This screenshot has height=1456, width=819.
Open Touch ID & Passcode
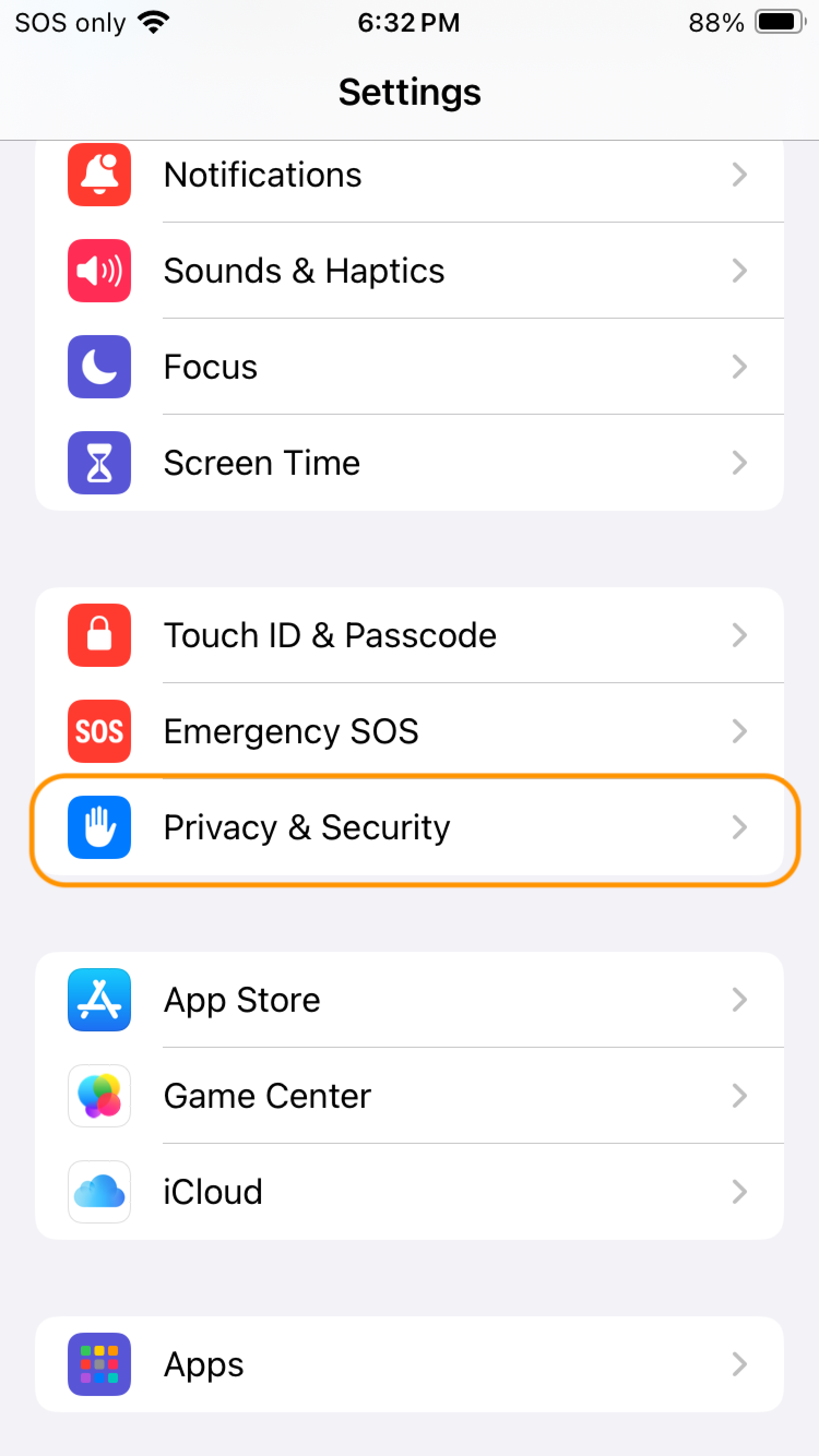[x=408, y=635]
